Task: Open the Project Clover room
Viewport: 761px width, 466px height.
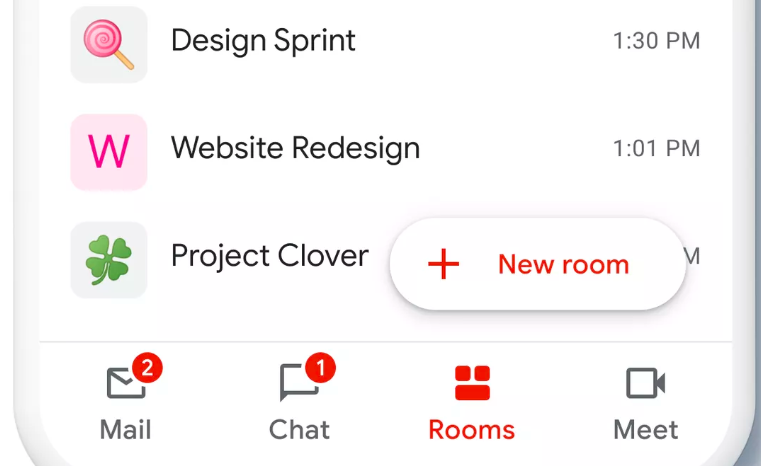Action: coord(269,257)
